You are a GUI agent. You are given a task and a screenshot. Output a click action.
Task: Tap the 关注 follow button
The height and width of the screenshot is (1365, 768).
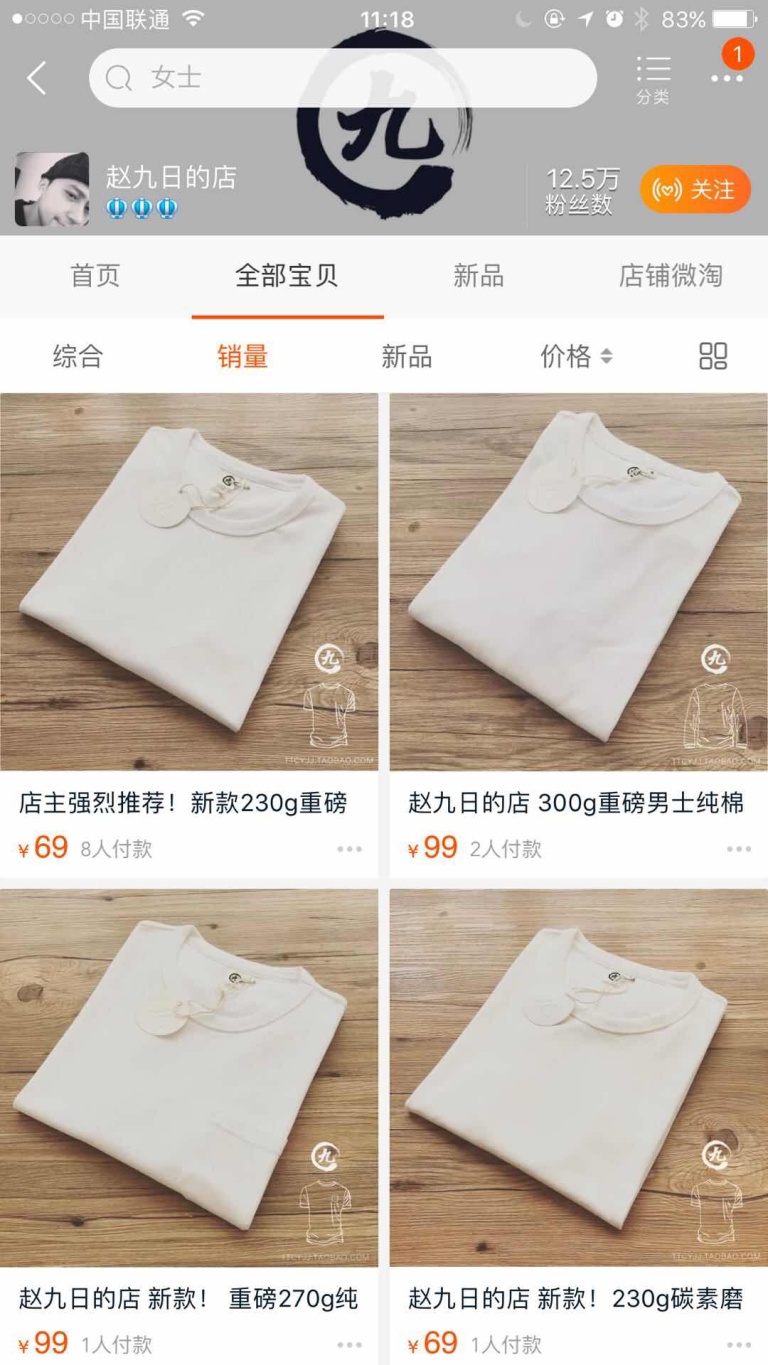point(696,189)
